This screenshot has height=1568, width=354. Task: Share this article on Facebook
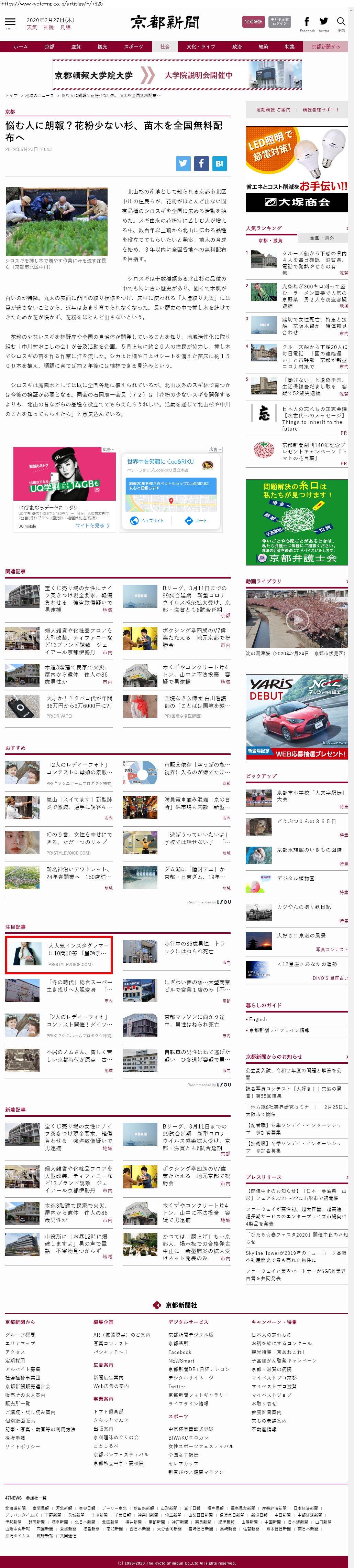(x=201, y=163)
